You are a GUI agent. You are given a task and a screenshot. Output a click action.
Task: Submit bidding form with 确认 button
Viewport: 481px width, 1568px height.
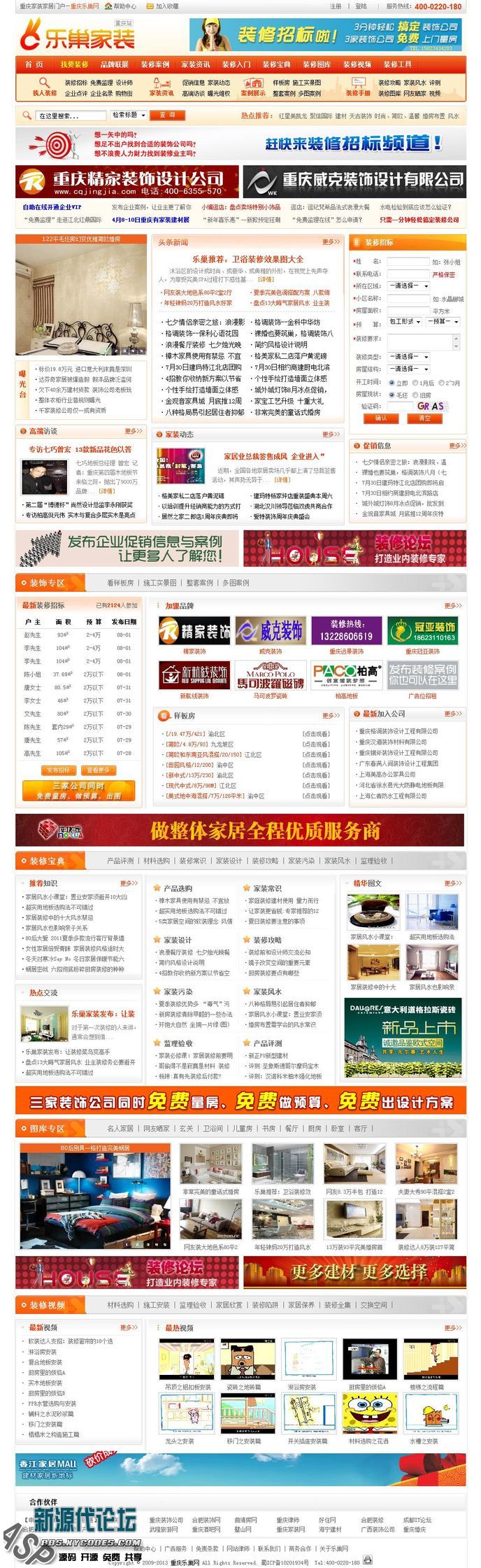[381, 418]
